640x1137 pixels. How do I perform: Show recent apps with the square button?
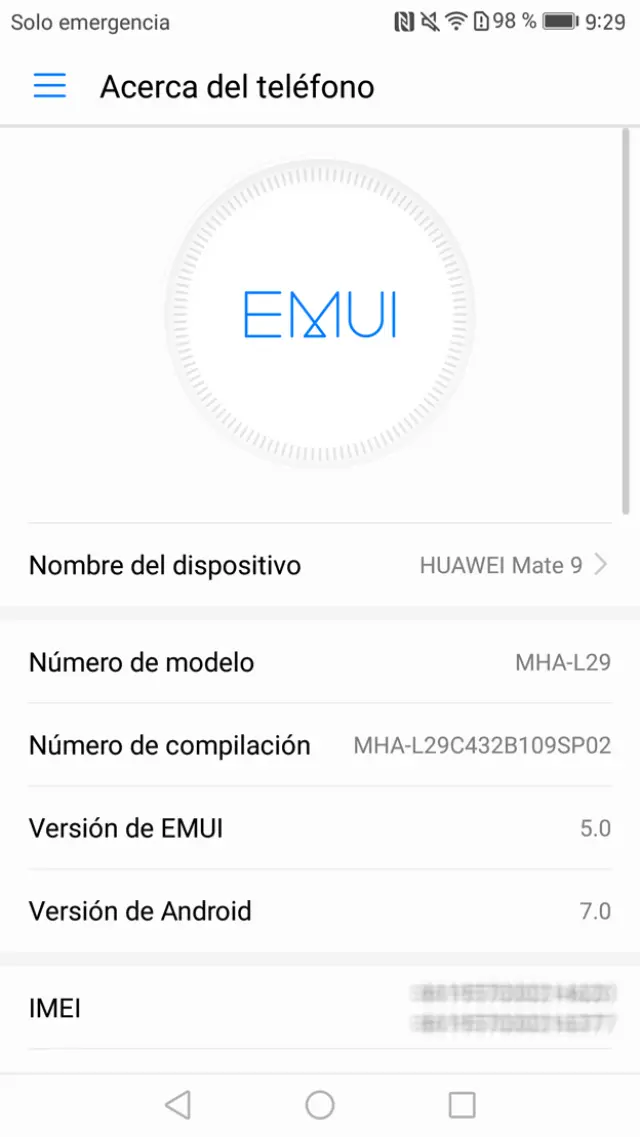coord(462,1104)
